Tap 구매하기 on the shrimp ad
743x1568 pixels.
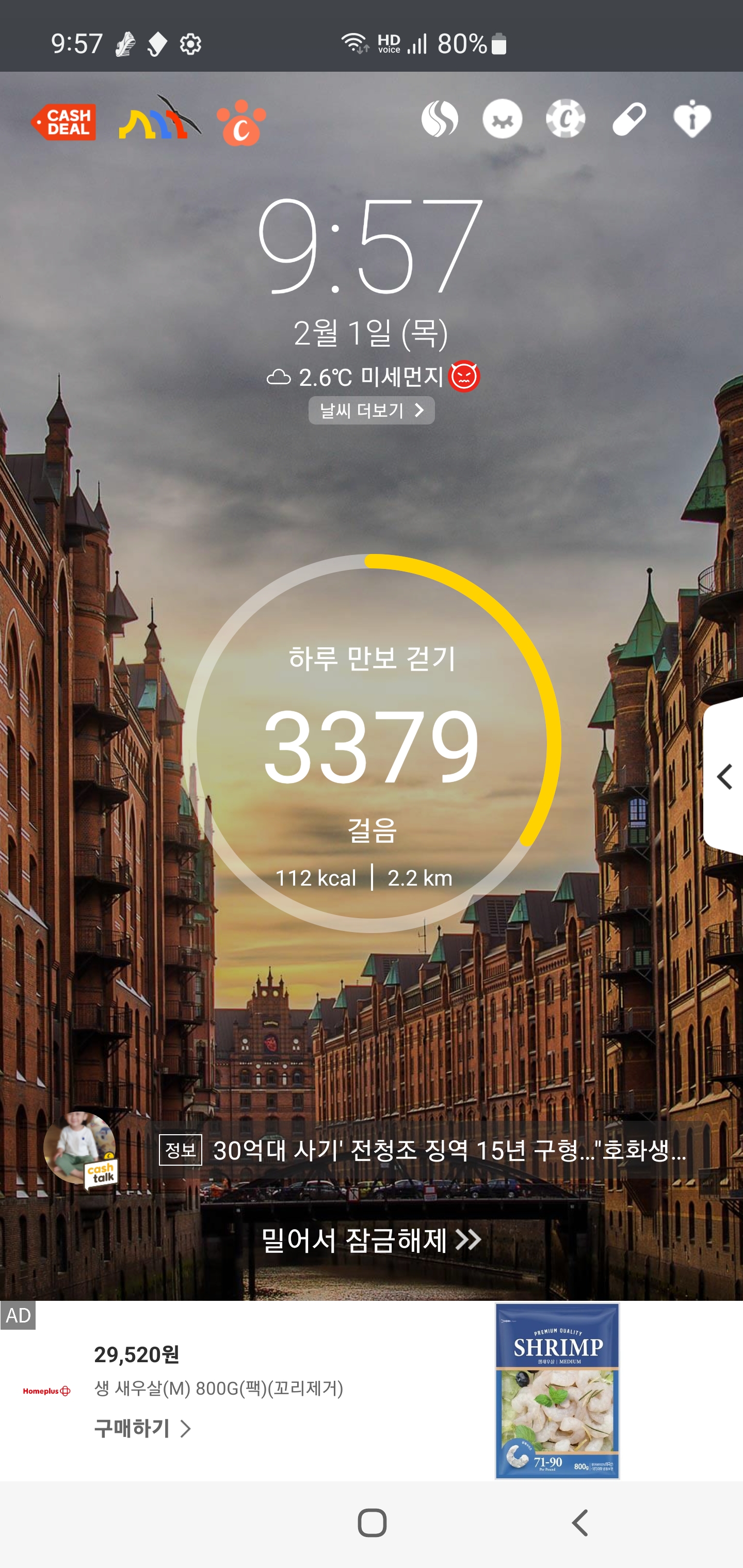(x=142, y=1428)
